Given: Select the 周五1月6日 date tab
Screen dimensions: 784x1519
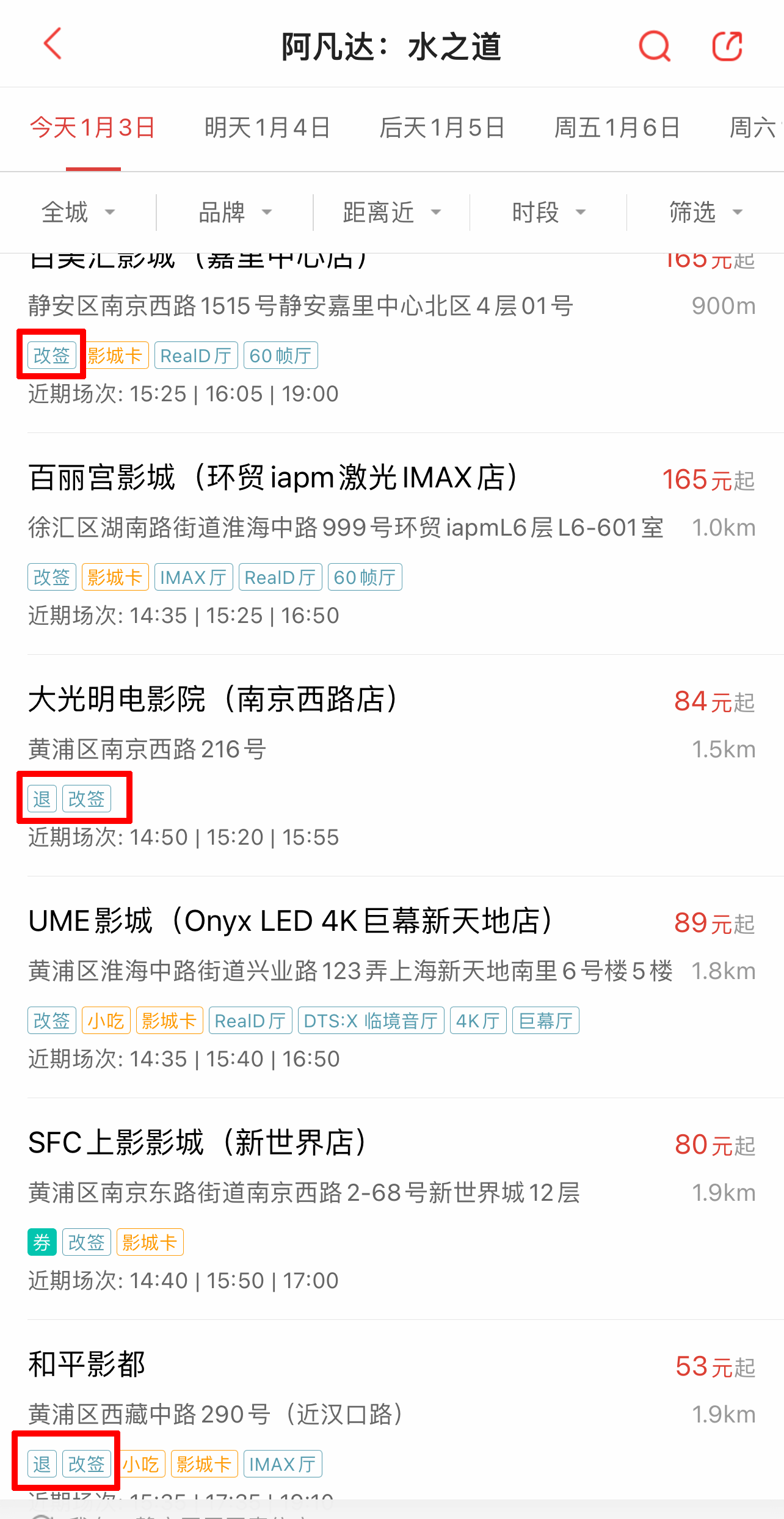Looking at the screenshot, I should (x=617, y=128).
